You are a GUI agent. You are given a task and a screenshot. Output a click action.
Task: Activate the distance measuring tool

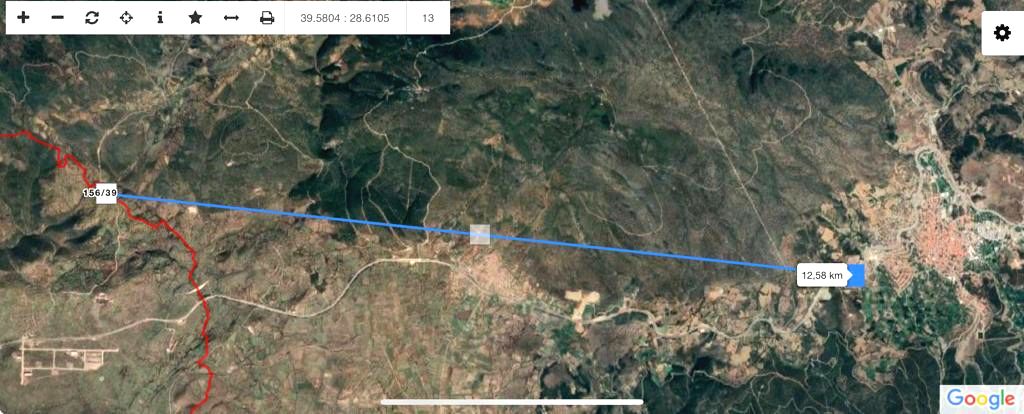click(x=231, y=18)
